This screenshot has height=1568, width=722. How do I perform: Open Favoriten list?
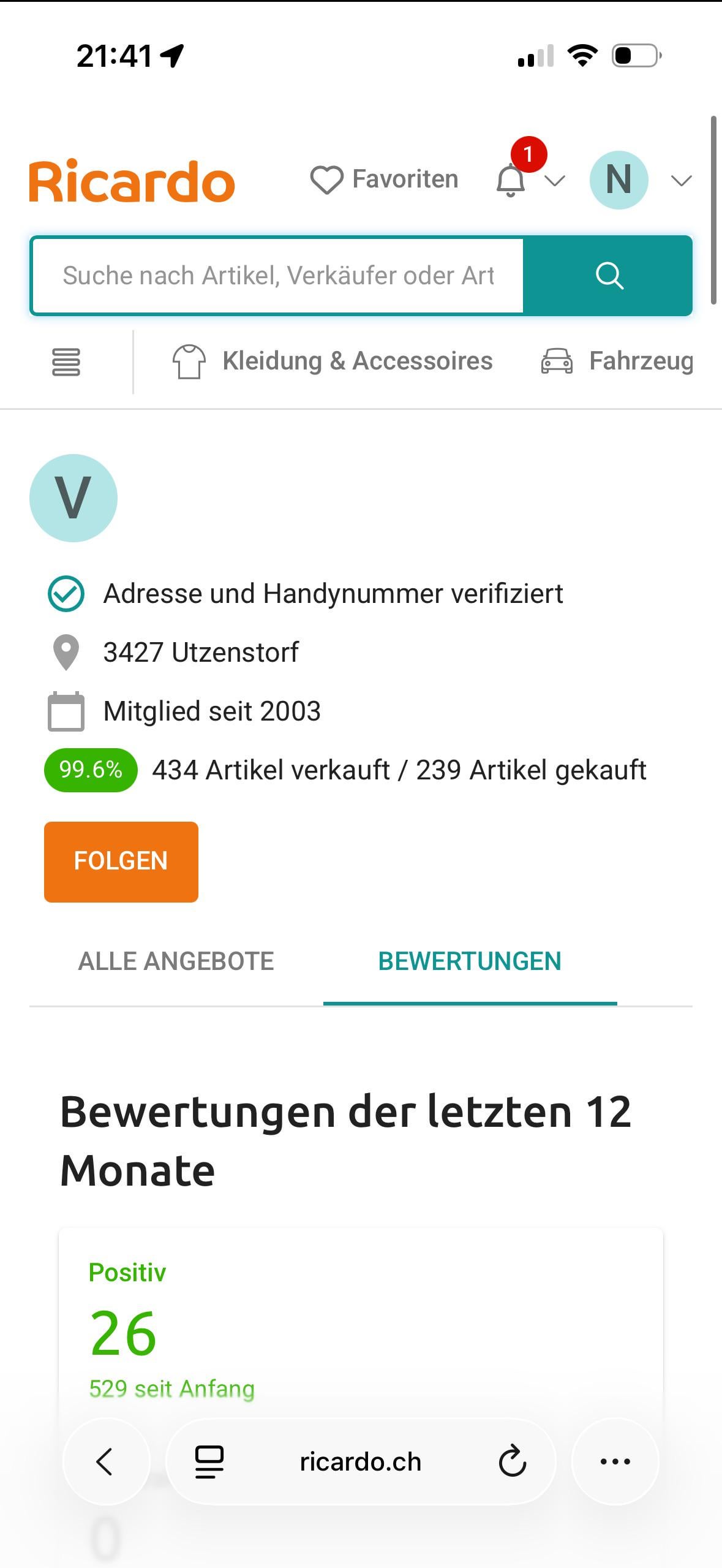[384, 180]
